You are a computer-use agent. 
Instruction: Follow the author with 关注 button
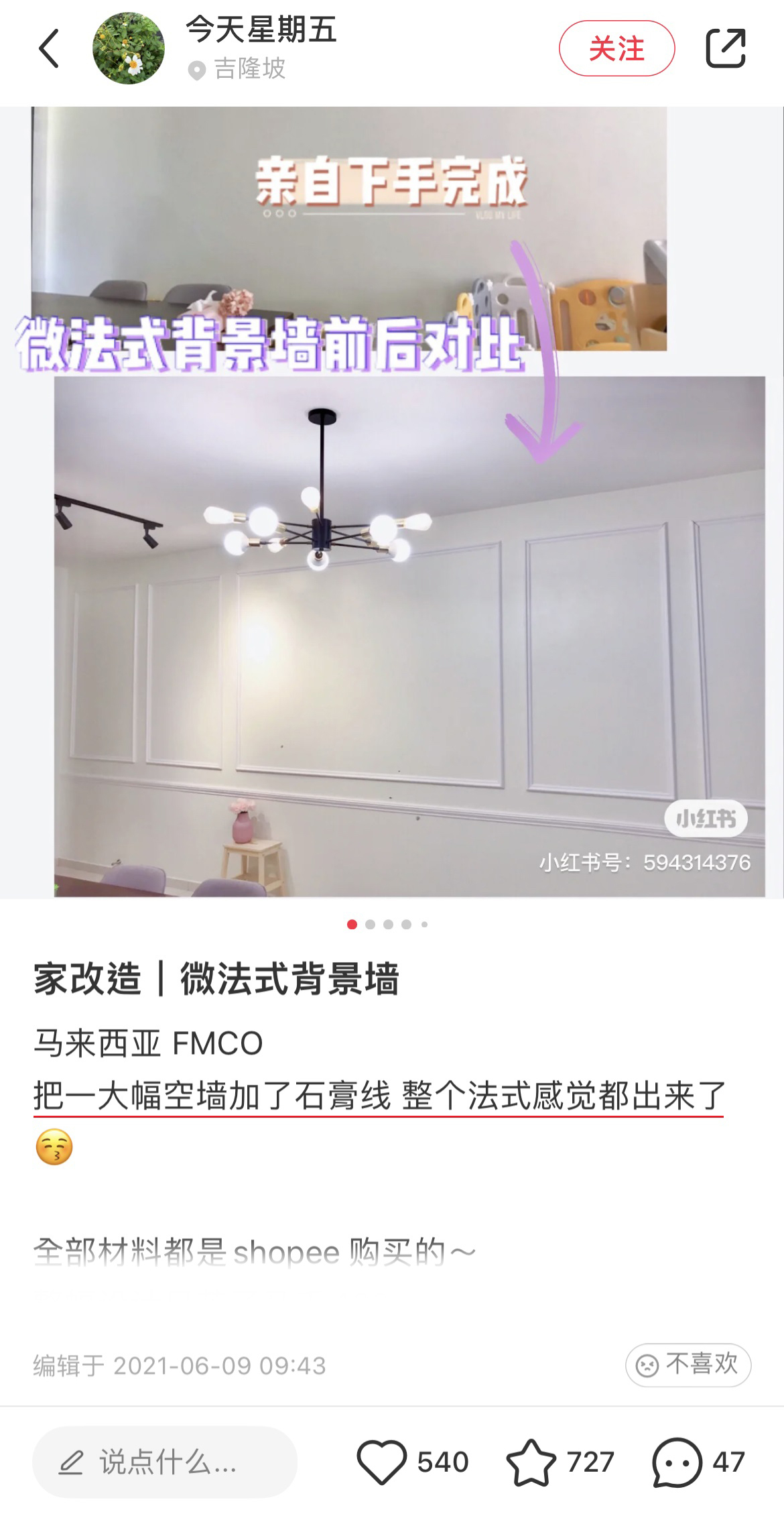tap(616, 48)
